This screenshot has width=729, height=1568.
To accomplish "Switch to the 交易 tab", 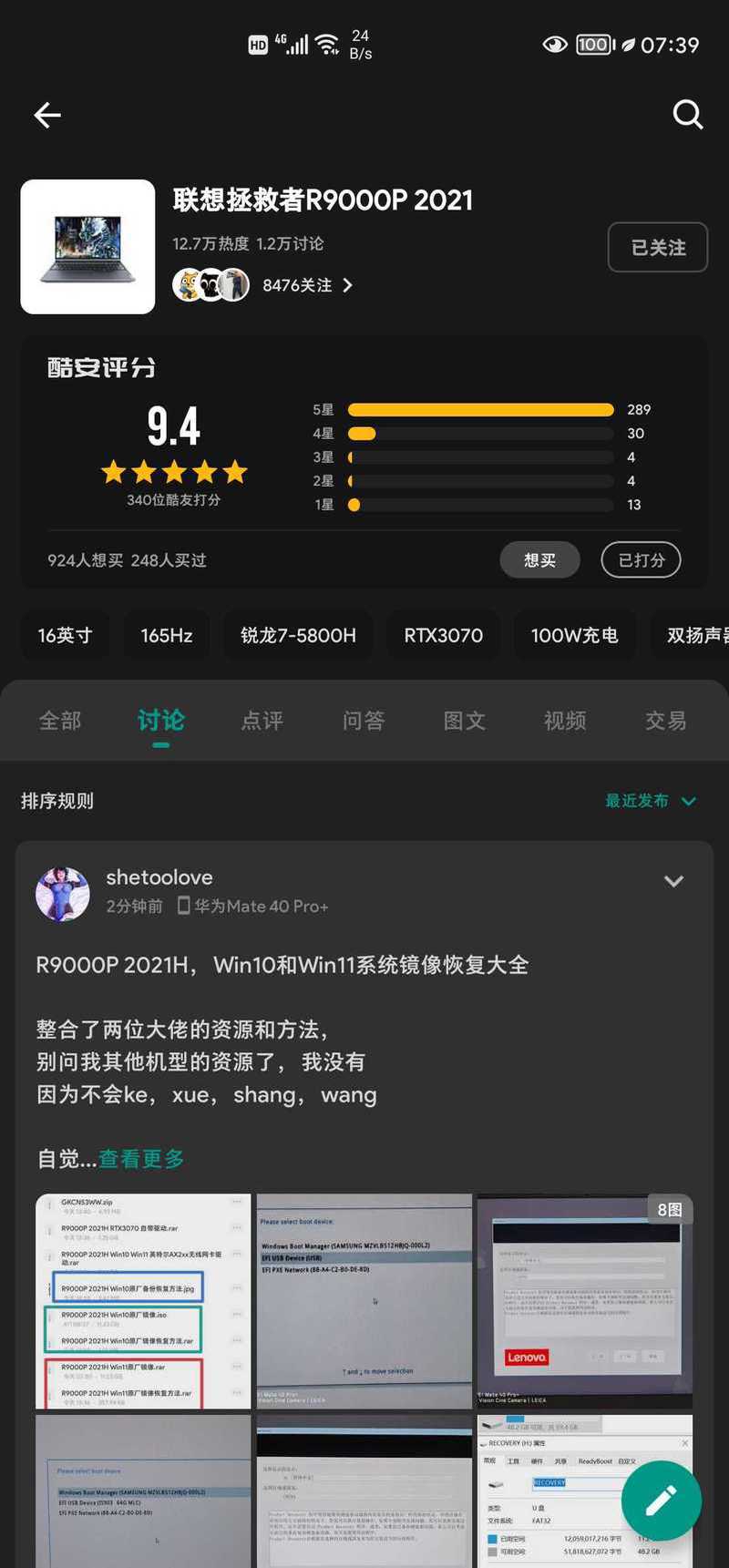I will (x=666, y=721).
